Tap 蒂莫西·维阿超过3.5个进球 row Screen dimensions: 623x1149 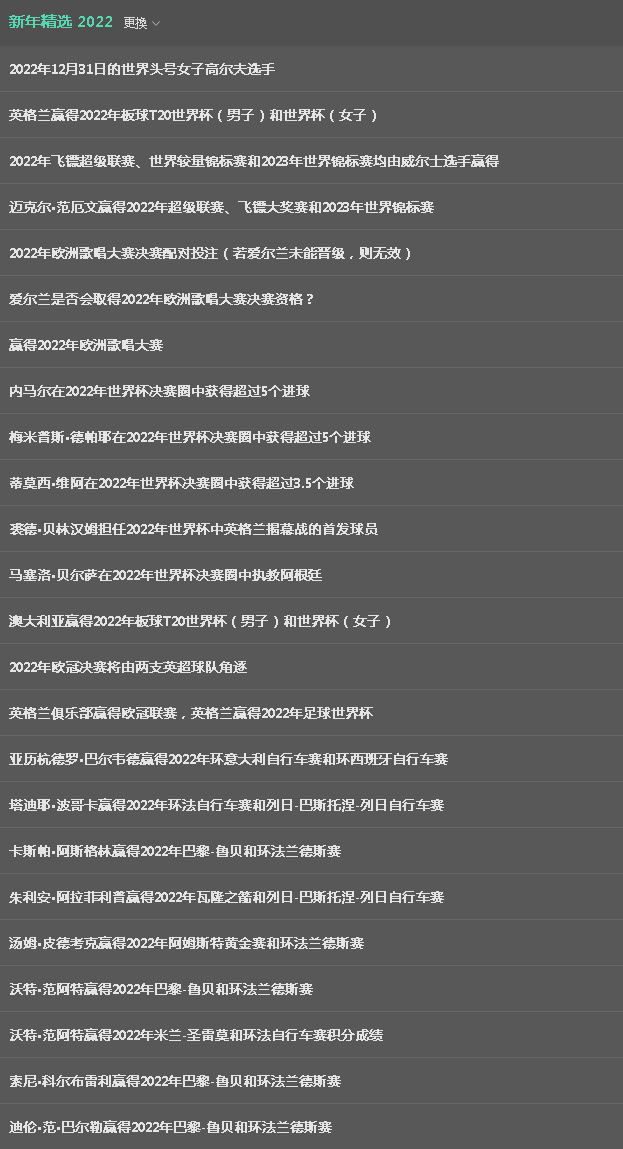[x=312, y=483]
